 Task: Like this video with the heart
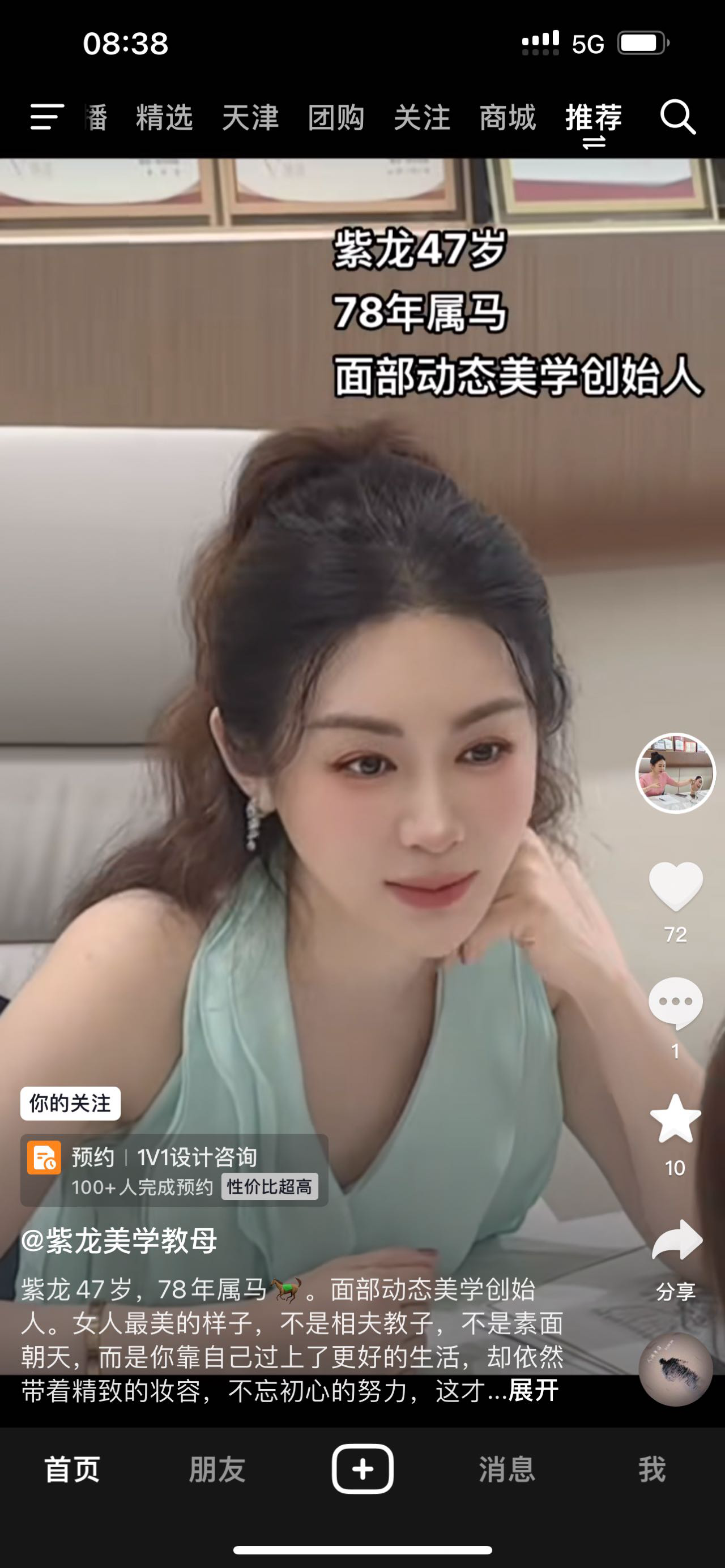click(676, 886)
